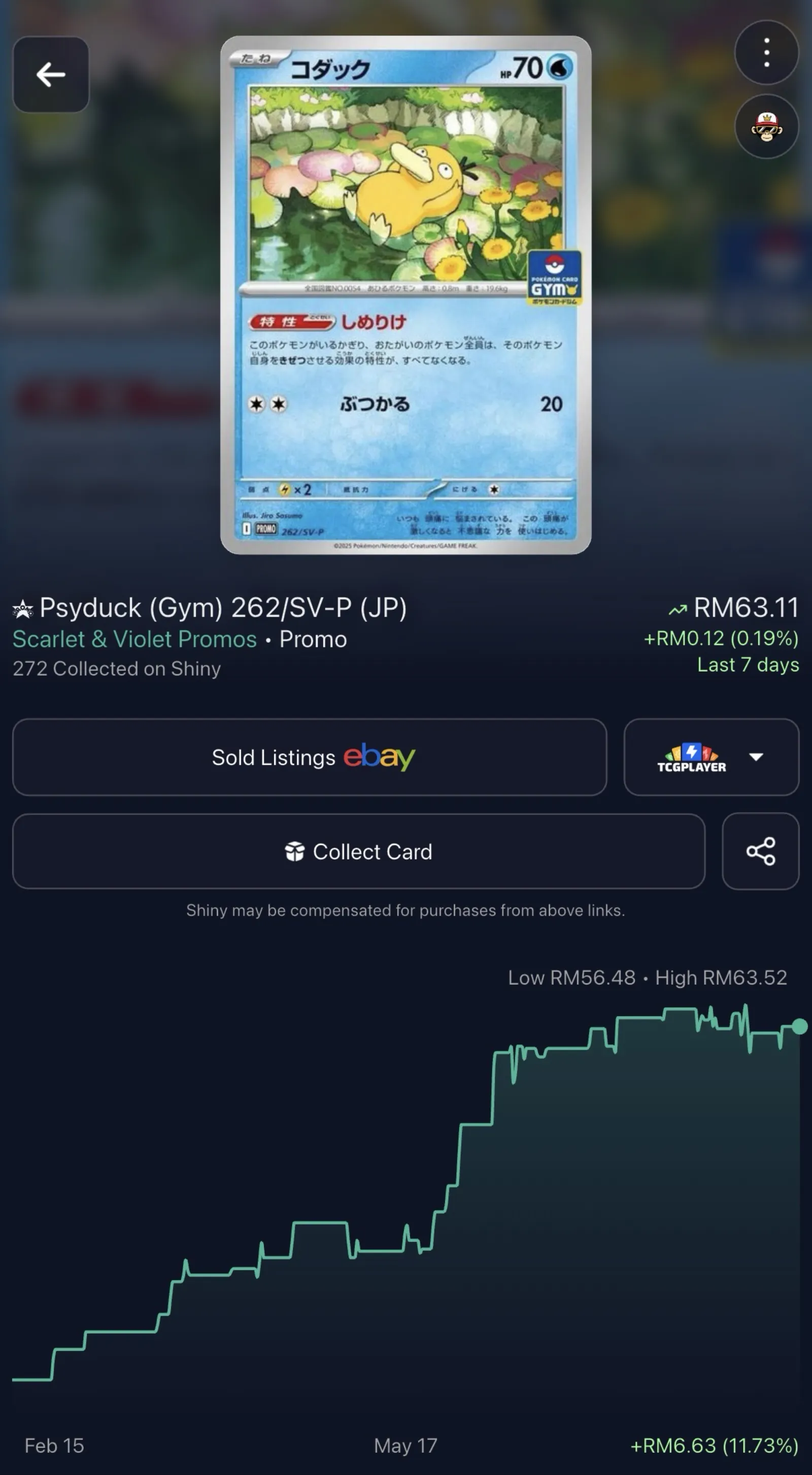812x1475 pixels.
Task: Expand the TCGplayer marketplace dropdown
Action: tap(711, 757)
